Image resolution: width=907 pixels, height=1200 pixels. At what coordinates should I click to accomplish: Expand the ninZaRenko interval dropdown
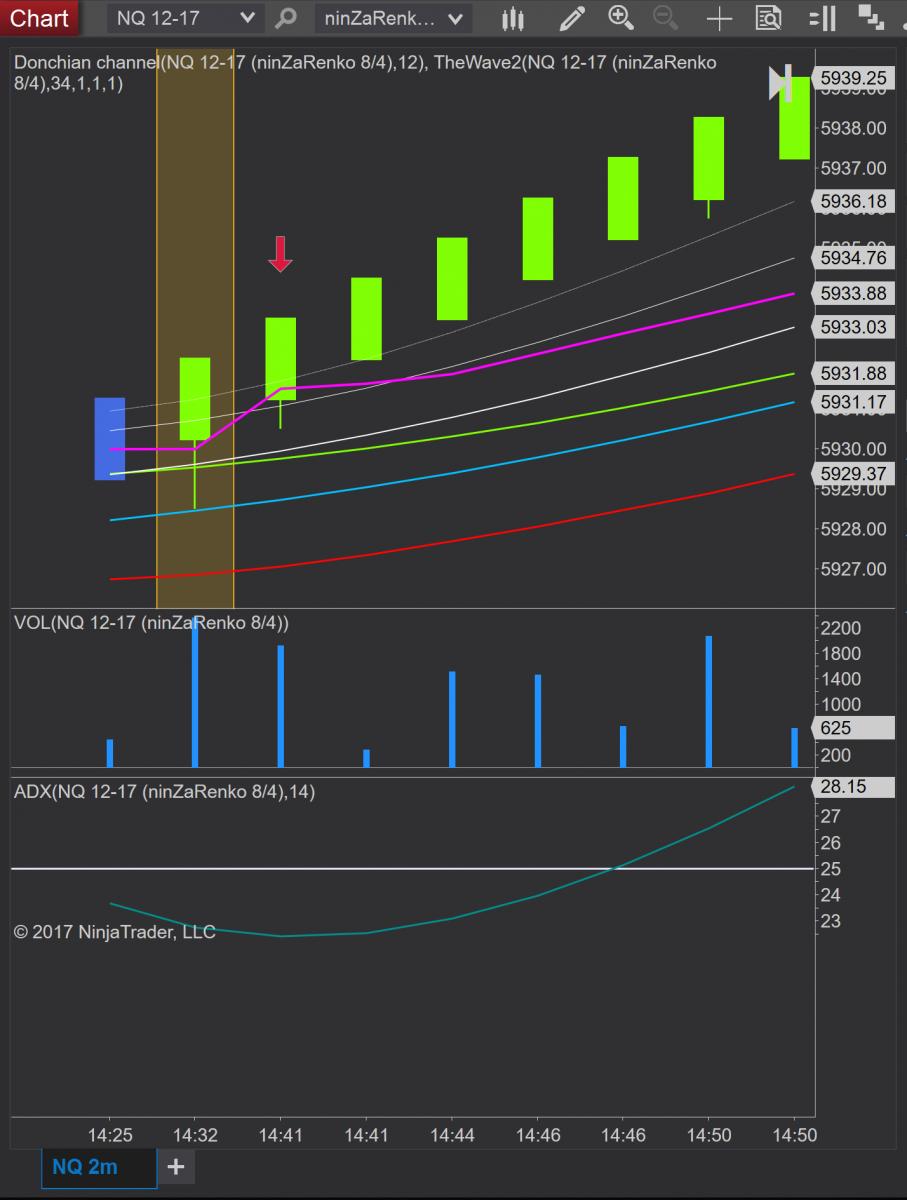[x=393, y=18]
